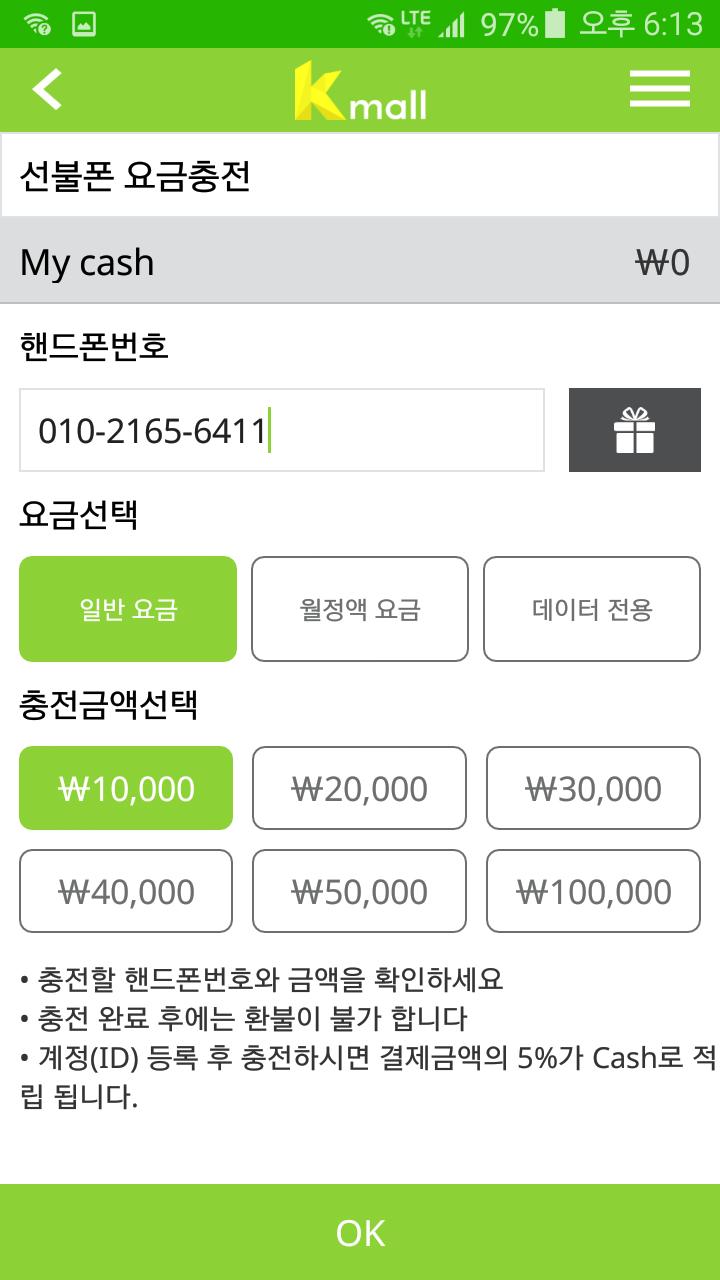Choose the ₩100,000 recharge amount
The height and width of the screenshot is (1280, 720).
click(593, 891)
